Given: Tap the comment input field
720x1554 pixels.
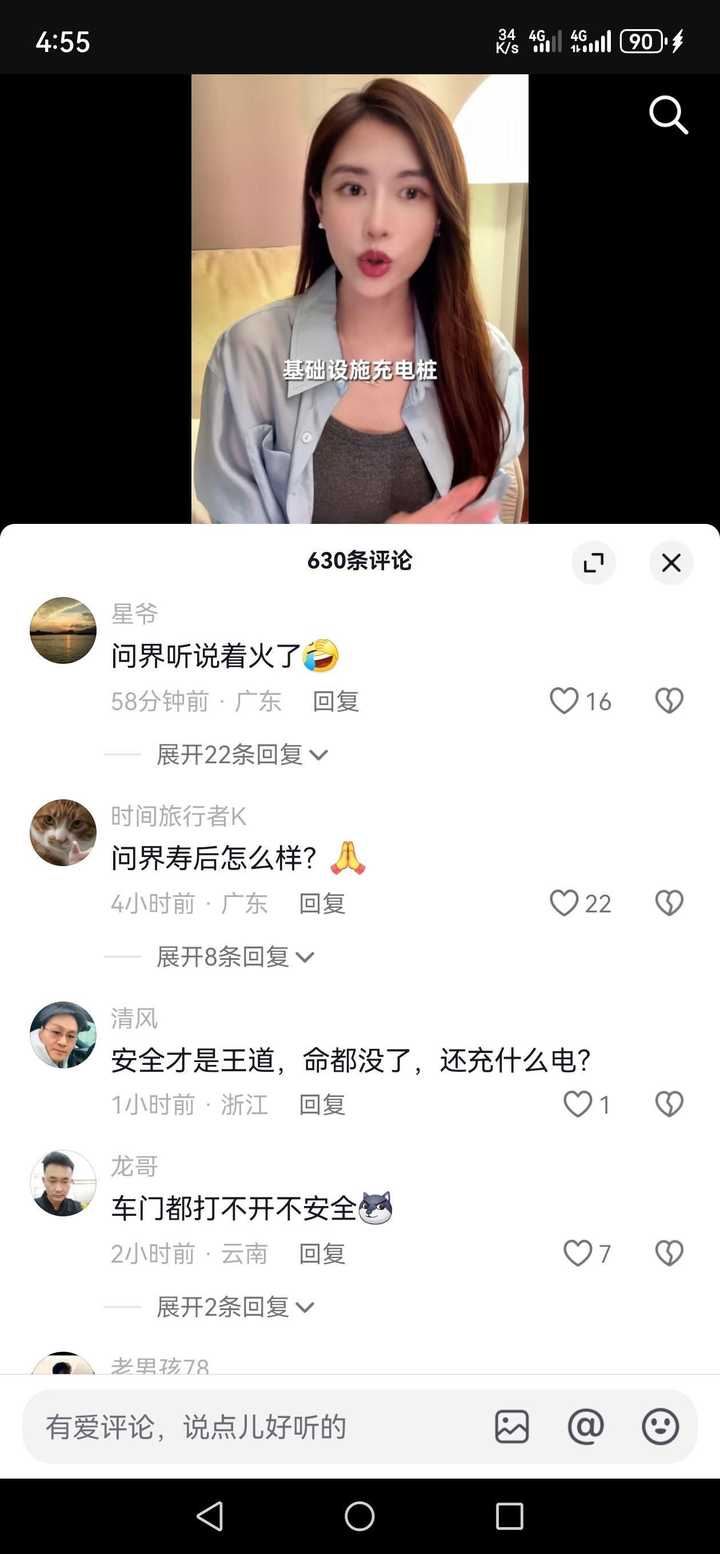Looking at the screenshot, I should pos(250,1427).
